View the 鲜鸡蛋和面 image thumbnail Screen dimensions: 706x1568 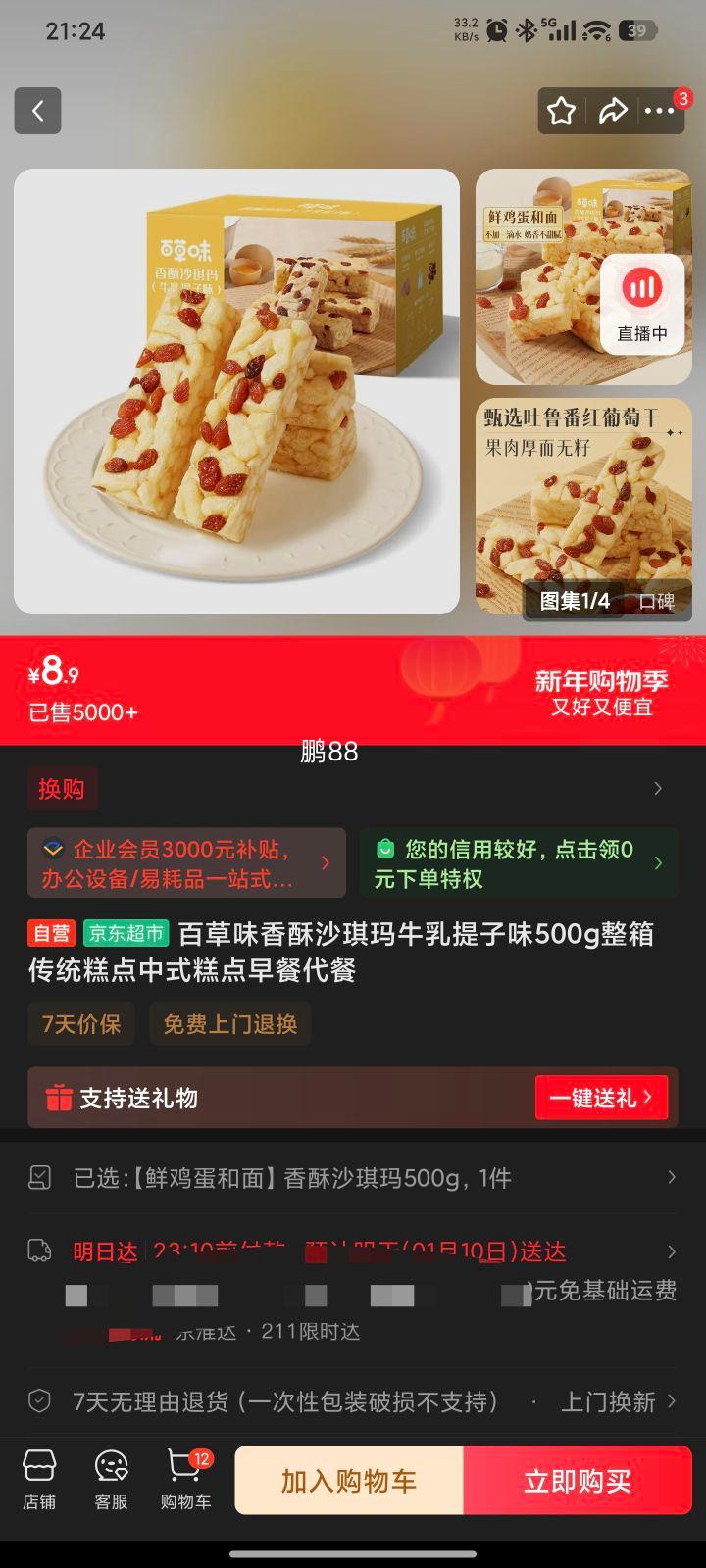[581, 274]
